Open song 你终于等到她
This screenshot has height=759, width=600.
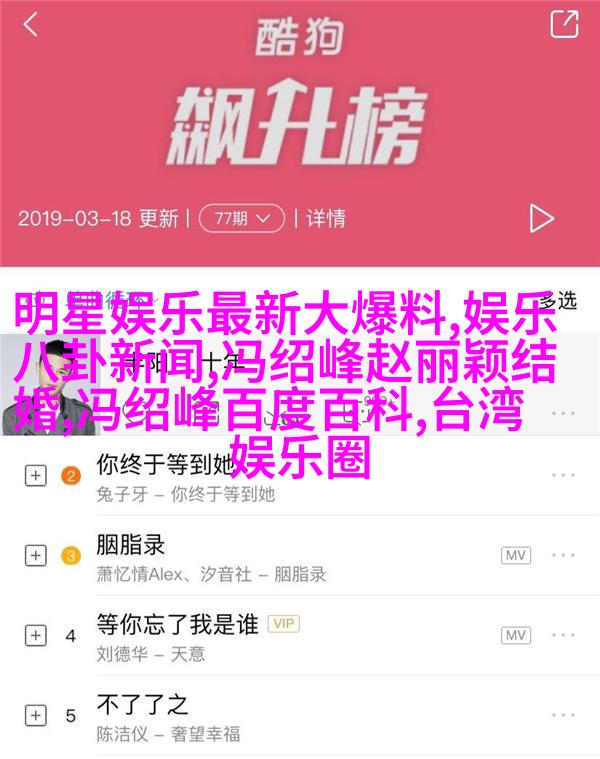[165, 466]
